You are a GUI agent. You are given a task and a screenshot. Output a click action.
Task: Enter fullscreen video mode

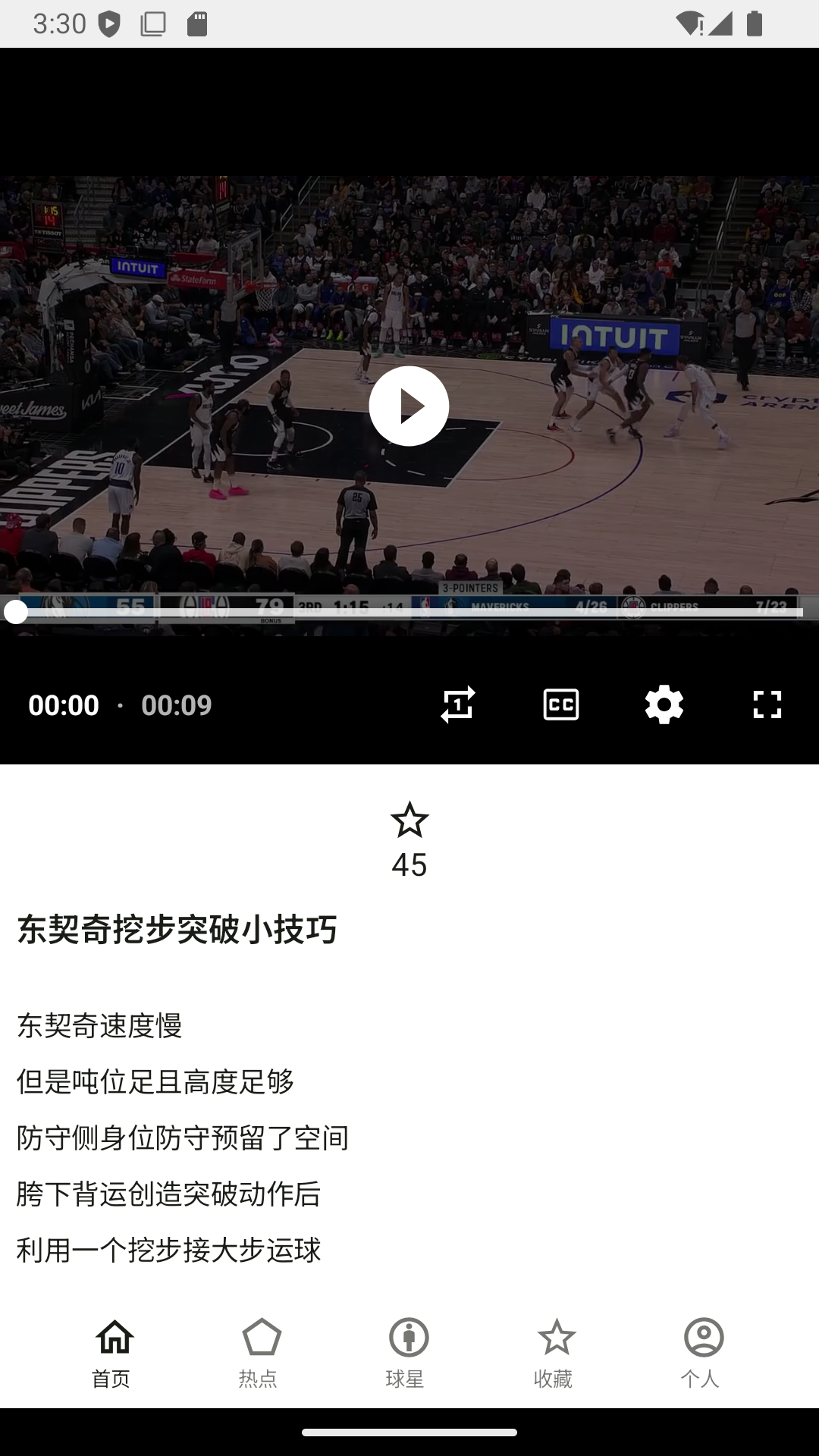coord(767,704)
